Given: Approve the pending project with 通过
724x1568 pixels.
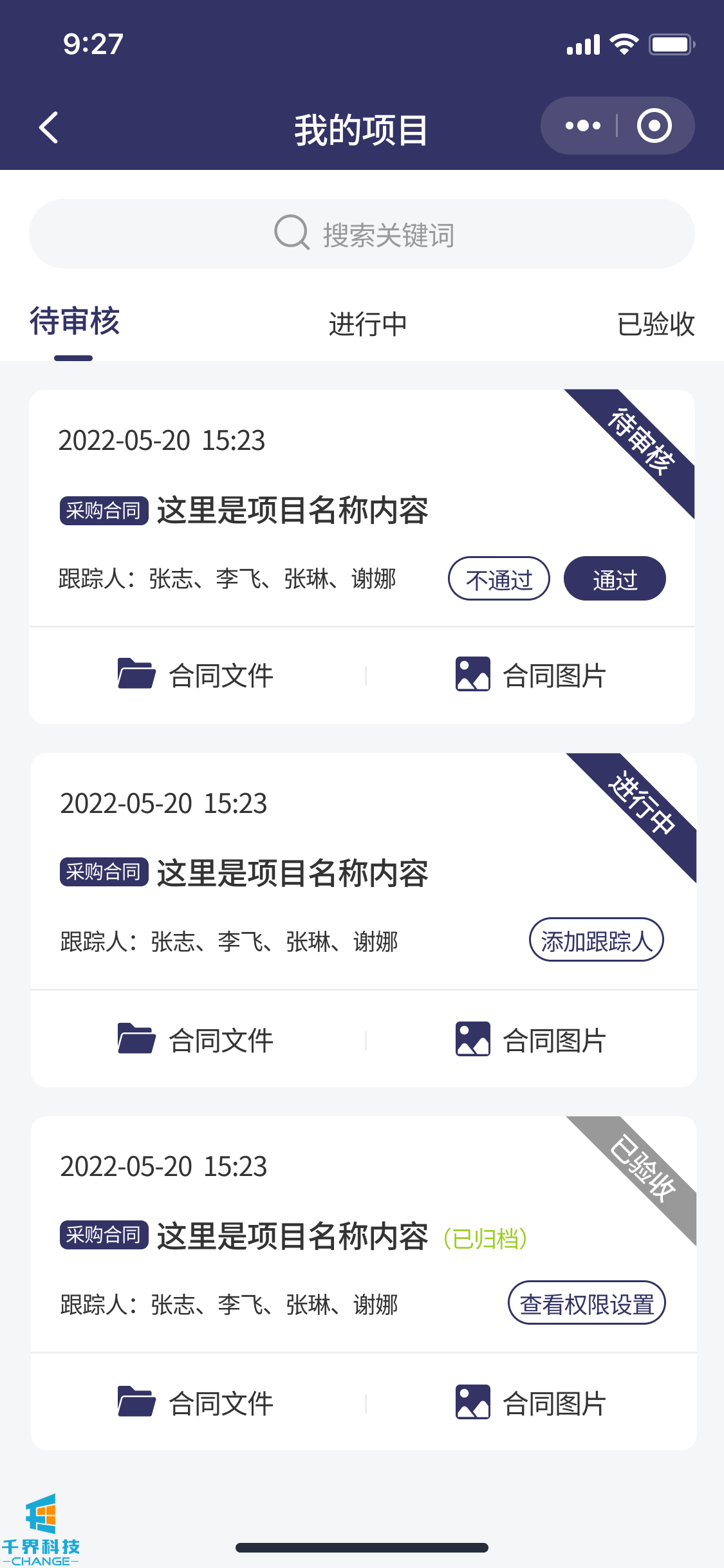Looking at the screenshot, I should click(615, 579).
